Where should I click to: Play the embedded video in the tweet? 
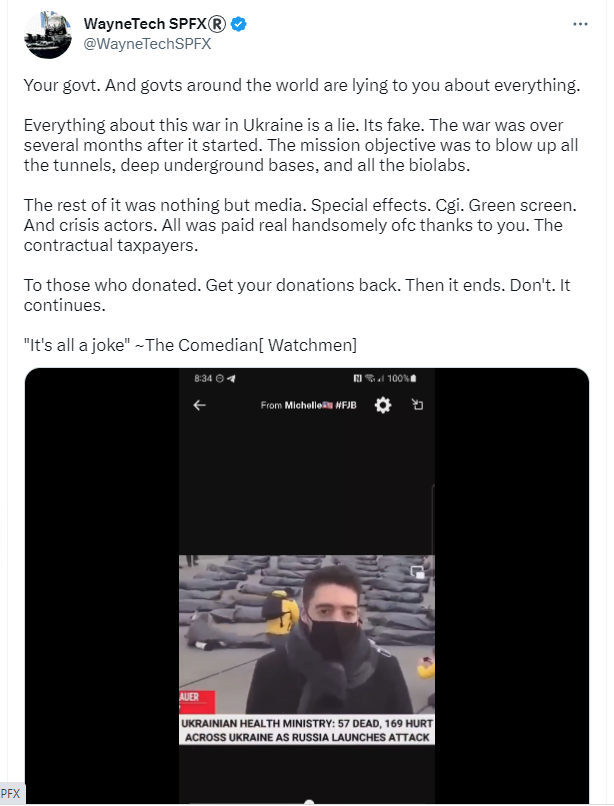306,585
